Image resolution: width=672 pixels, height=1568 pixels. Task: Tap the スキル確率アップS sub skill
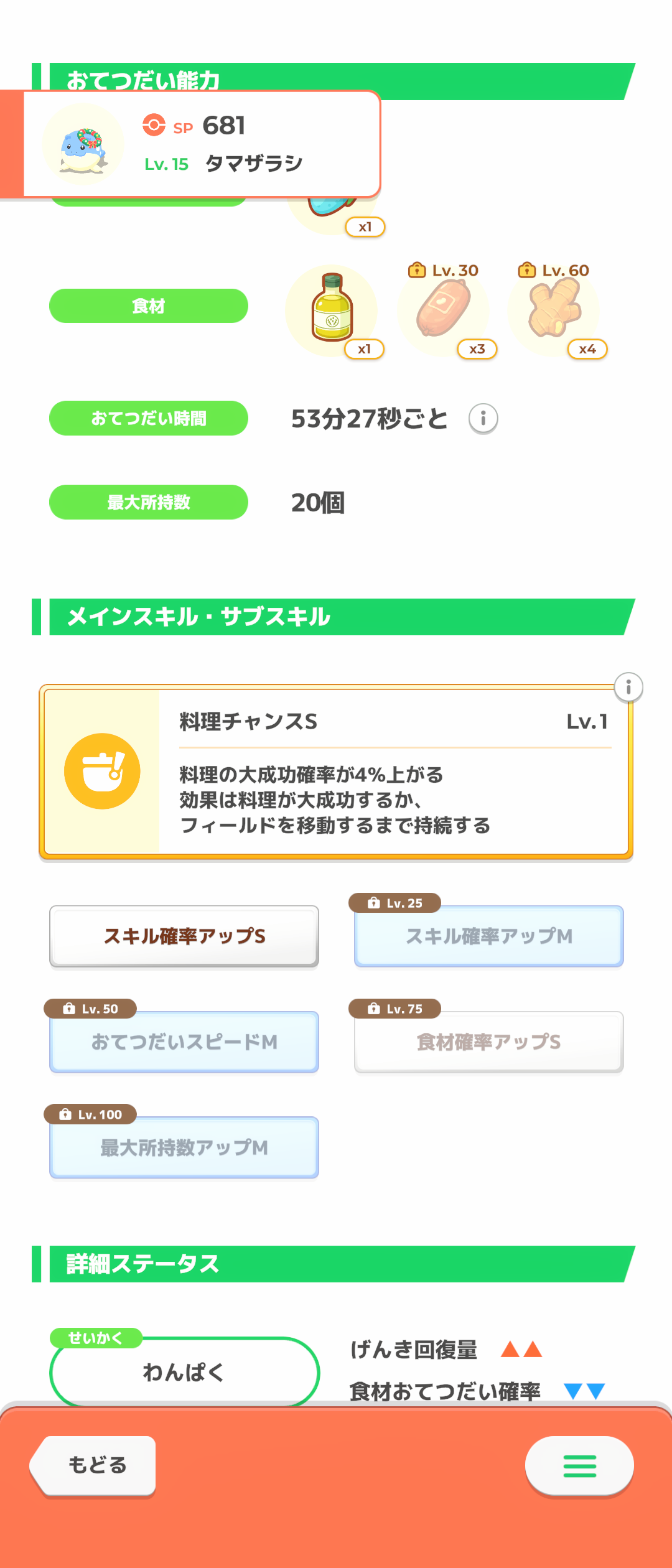[x=184, y=936]
